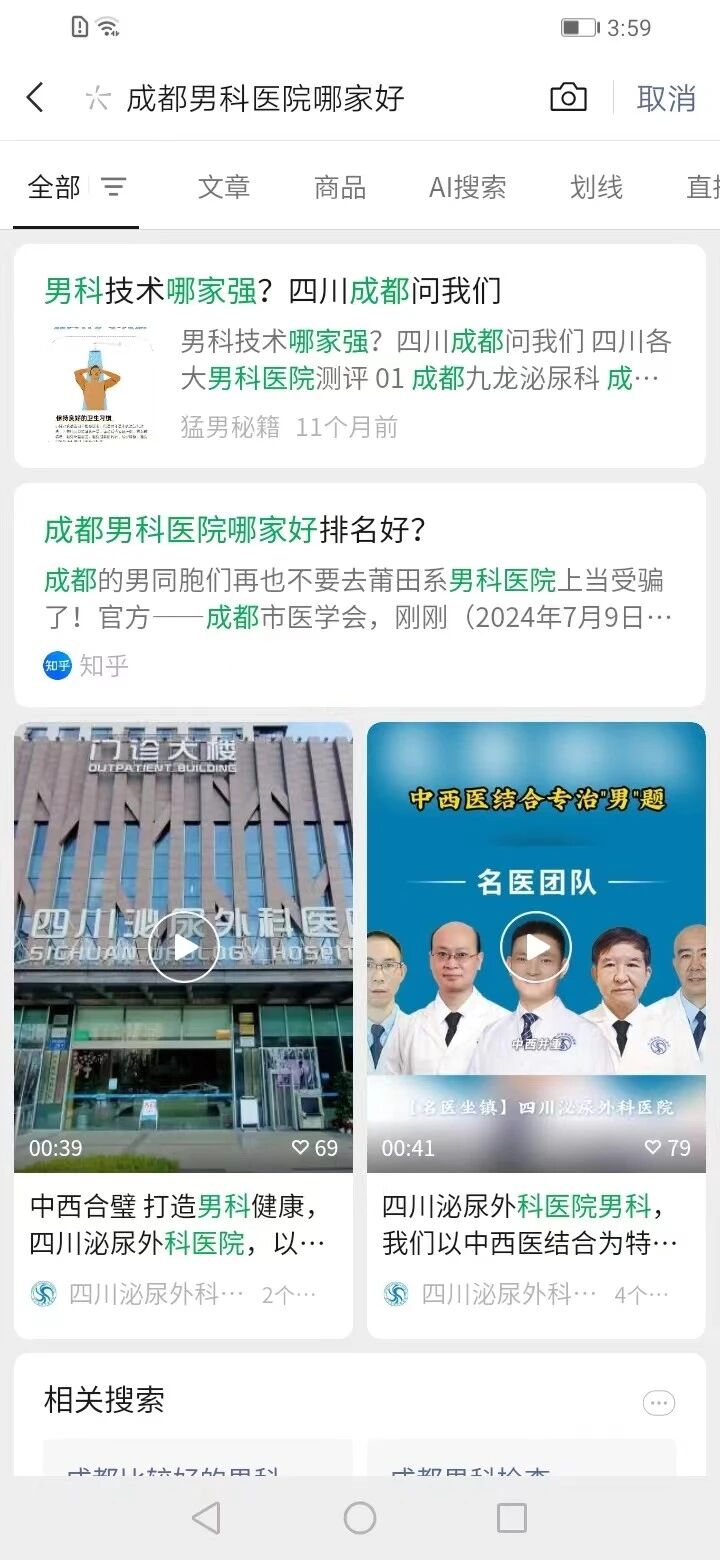This screenshot has height=1560, width=720.
Task: Select the AI搜索 tab
Action: [467, 187]
